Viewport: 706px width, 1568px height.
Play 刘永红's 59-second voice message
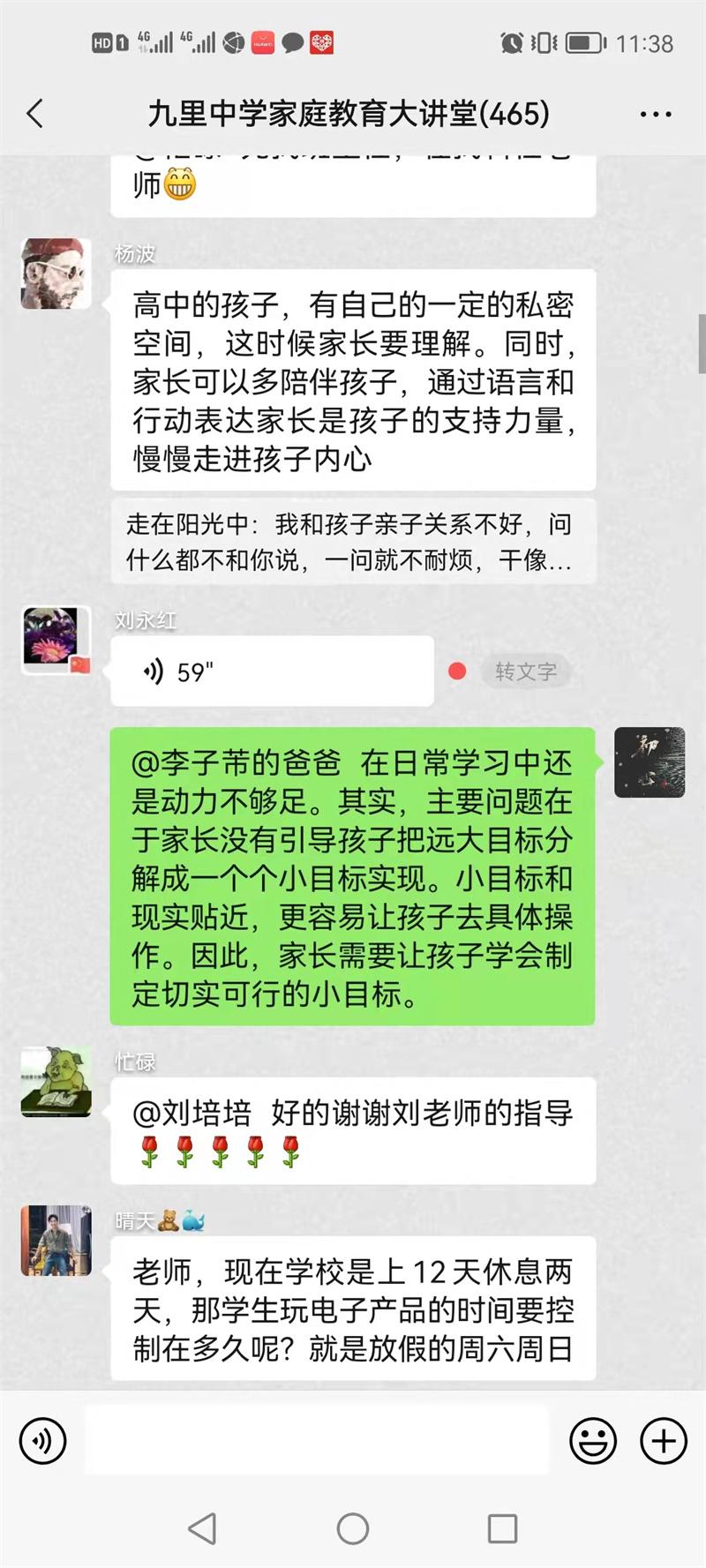(x=271, y=671)
